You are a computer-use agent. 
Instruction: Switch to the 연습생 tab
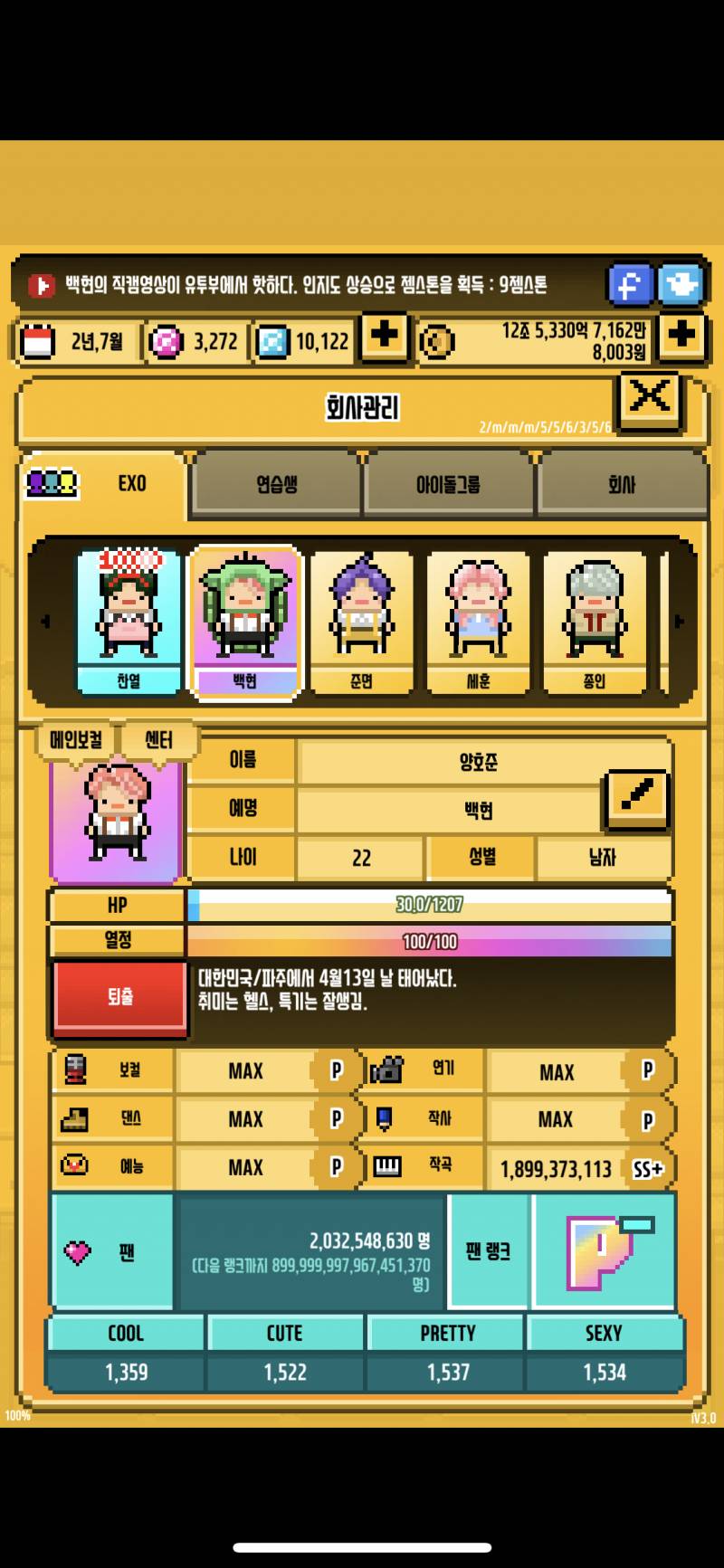point(277,485)
